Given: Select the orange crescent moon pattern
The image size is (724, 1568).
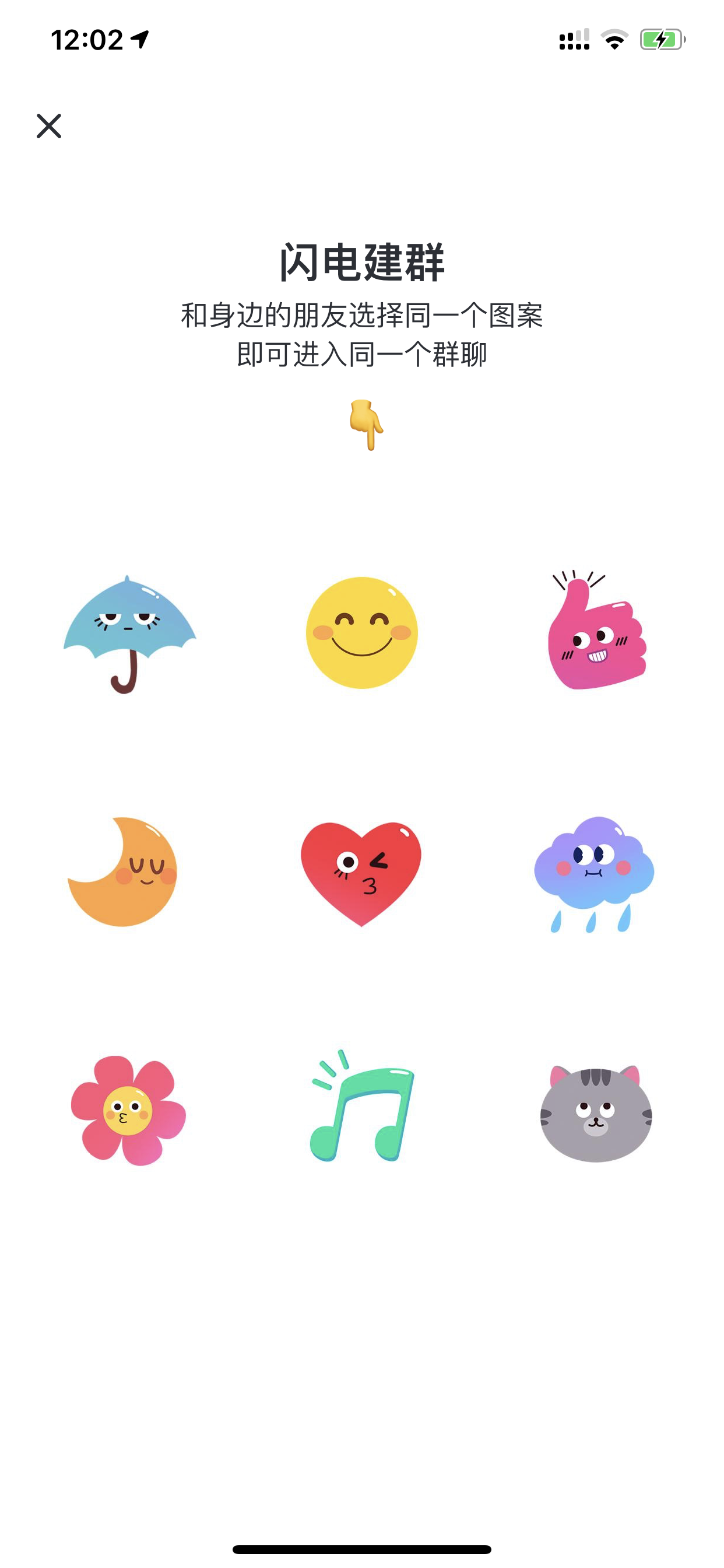Looking at the screenshot, I should (122, 871).
